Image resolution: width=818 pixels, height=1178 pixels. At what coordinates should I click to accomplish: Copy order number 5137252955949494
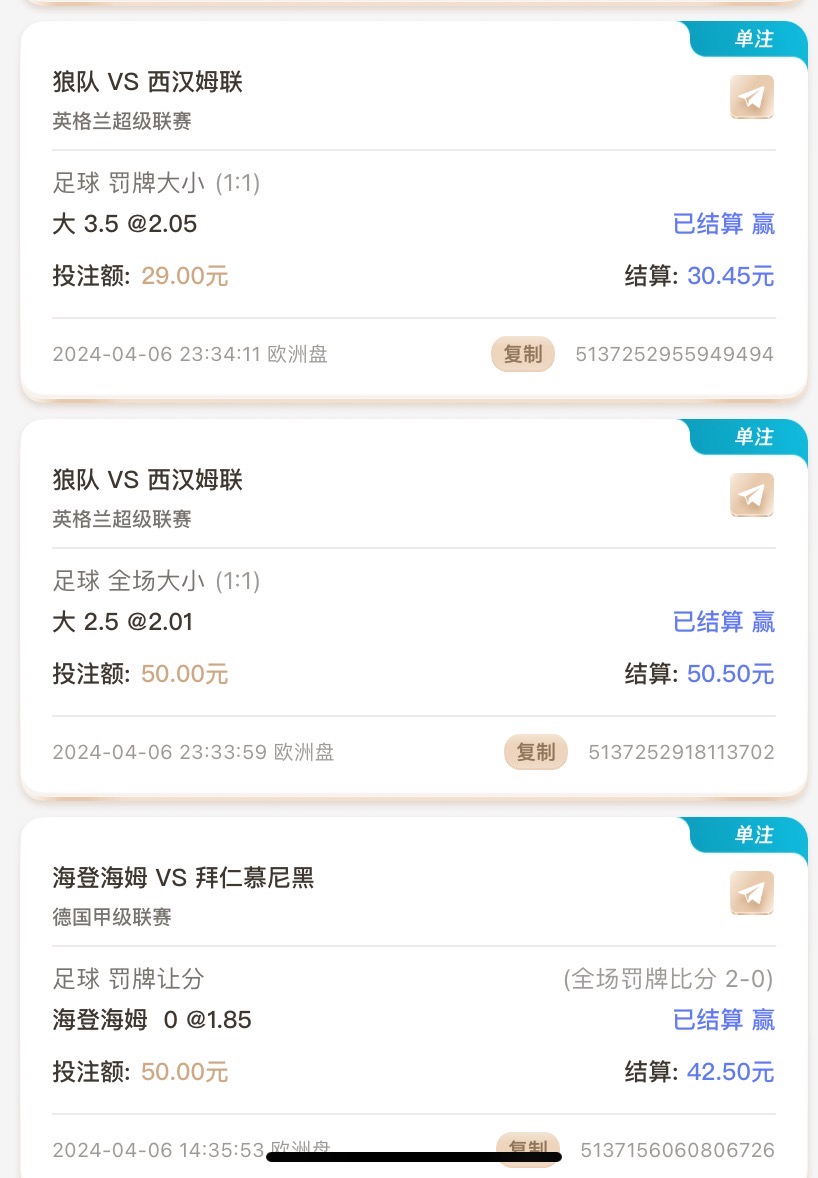click(x=522, y=354)
